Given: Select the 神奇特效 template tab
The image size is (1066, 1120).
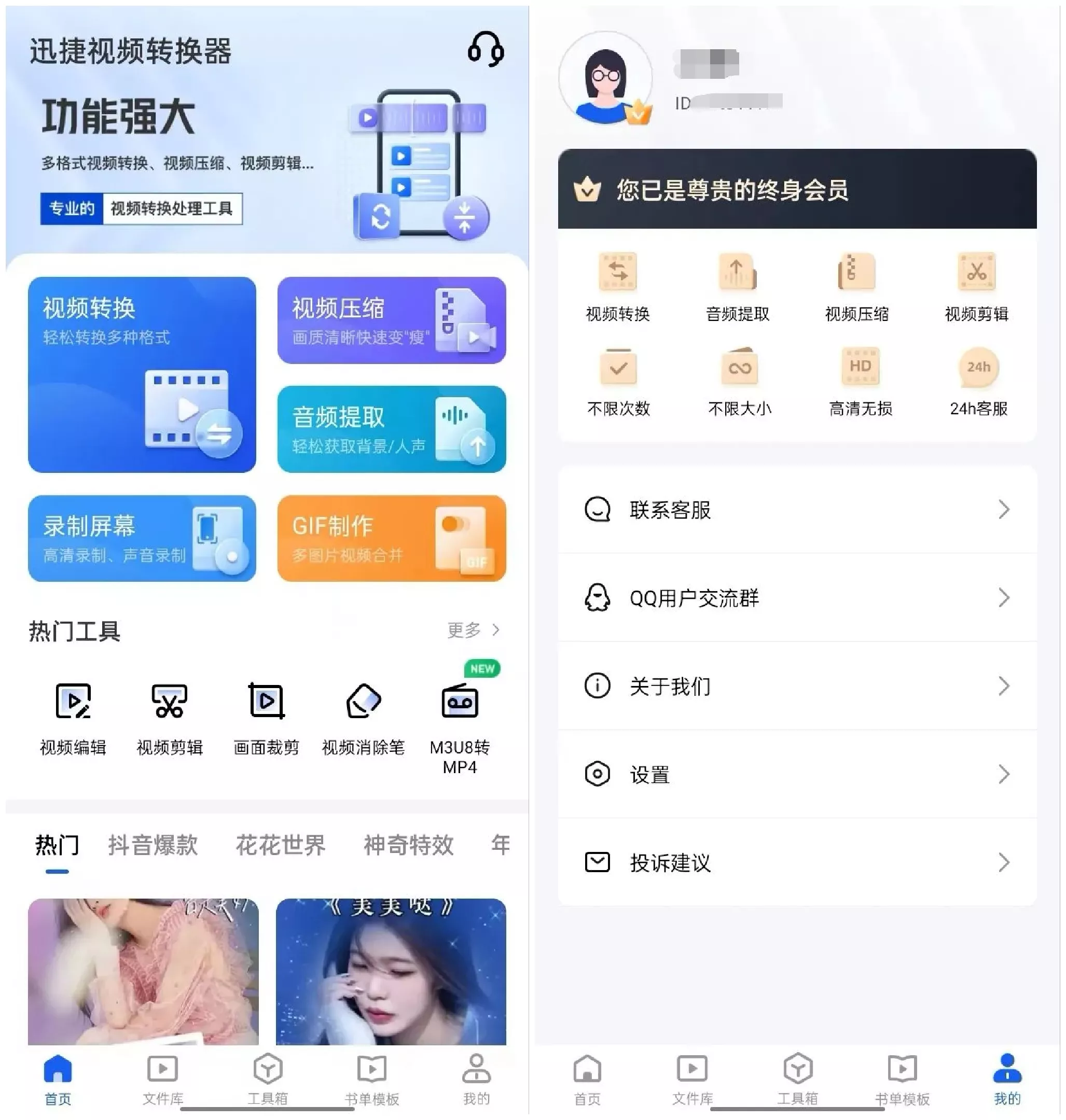Looking at the screenshot, I should point(408,845).
